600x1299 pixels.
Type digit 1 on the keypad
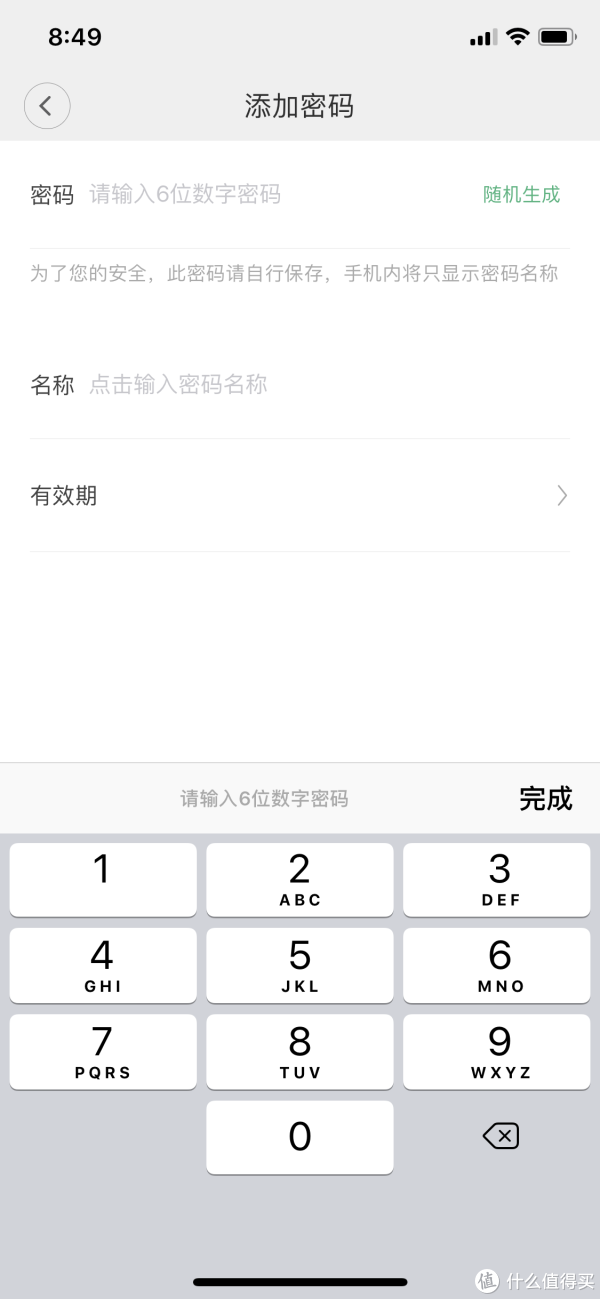tap(103, 879)
